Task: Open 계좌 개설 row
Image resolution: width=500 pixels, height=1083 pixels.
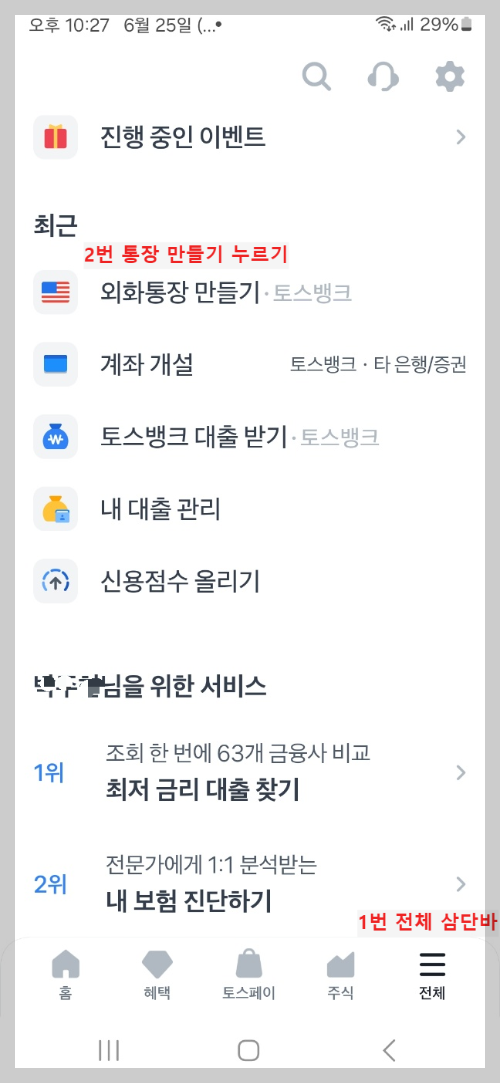Action: 250,364
